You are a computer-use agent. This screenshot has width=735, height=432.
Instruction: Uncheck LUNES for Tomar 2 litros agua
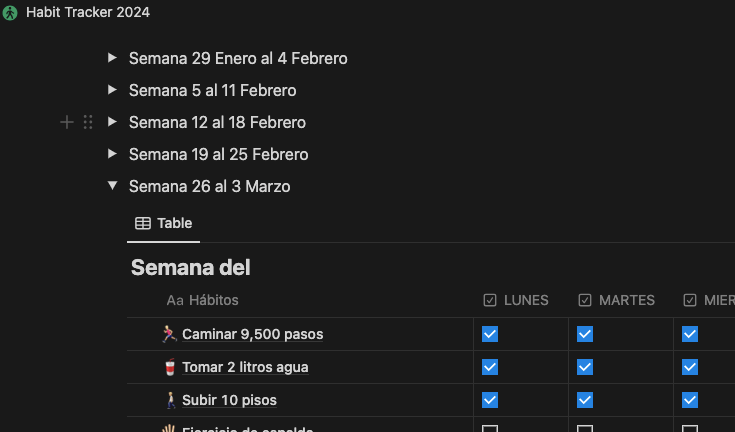[x=490, y=367]
